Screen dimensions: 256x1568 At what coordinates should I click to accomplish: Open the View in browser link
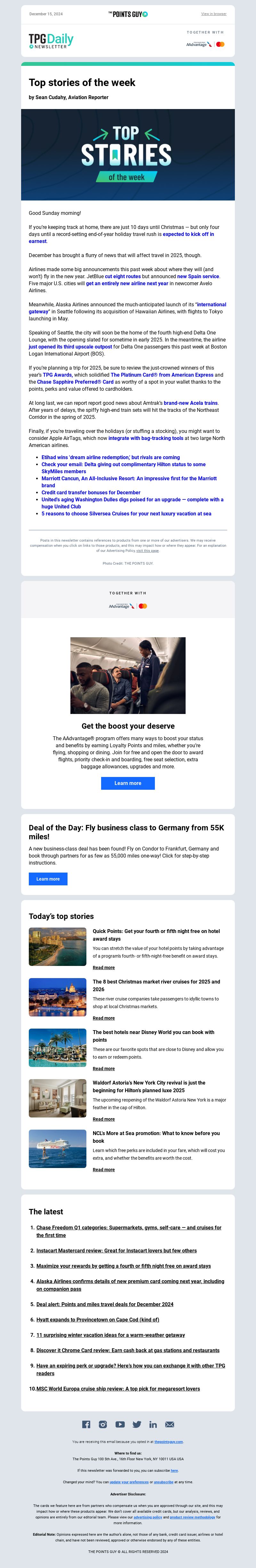pos(213,13)
